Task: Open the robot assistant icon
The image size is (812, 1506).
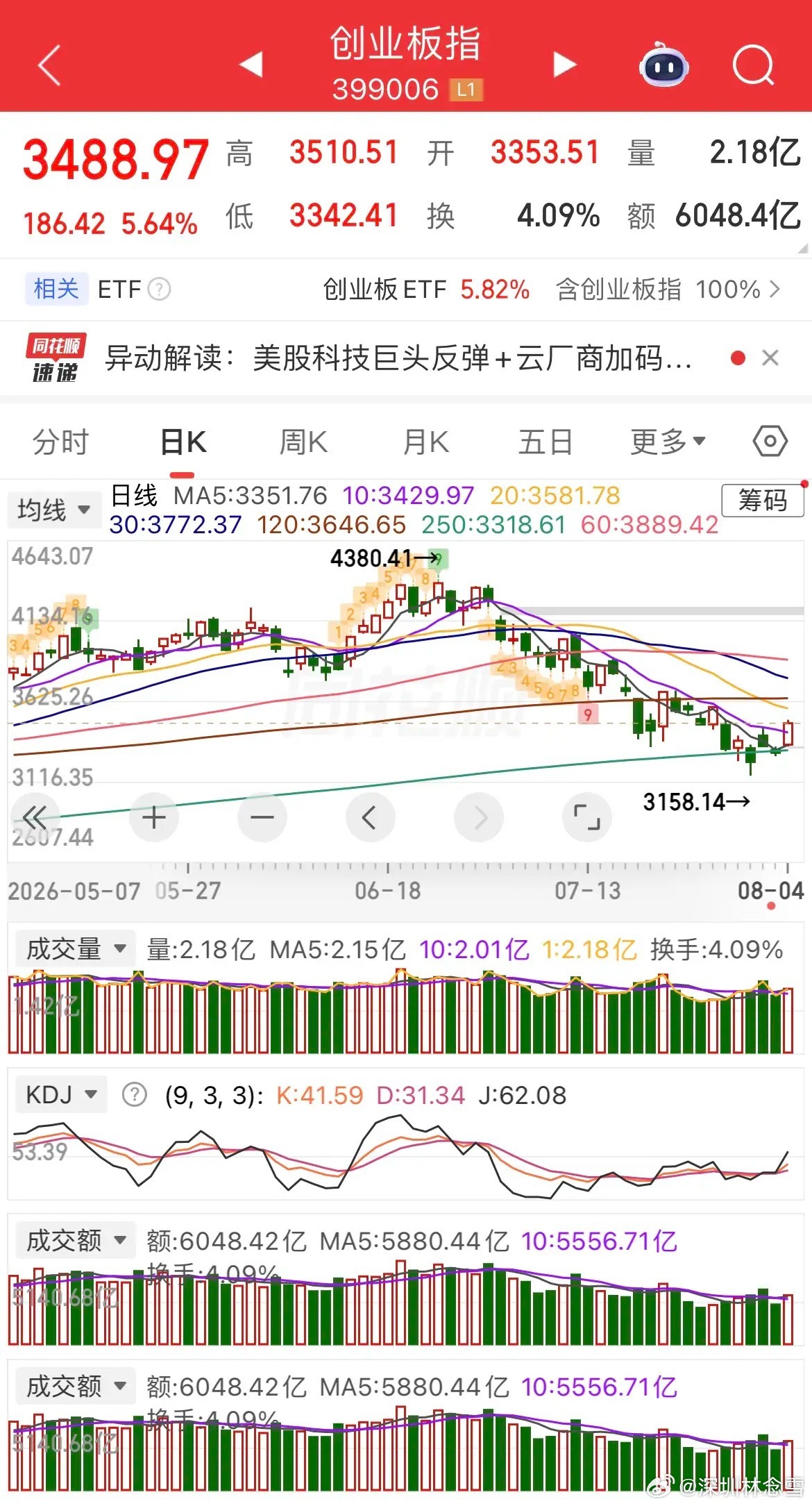Action: coord(663,65)
